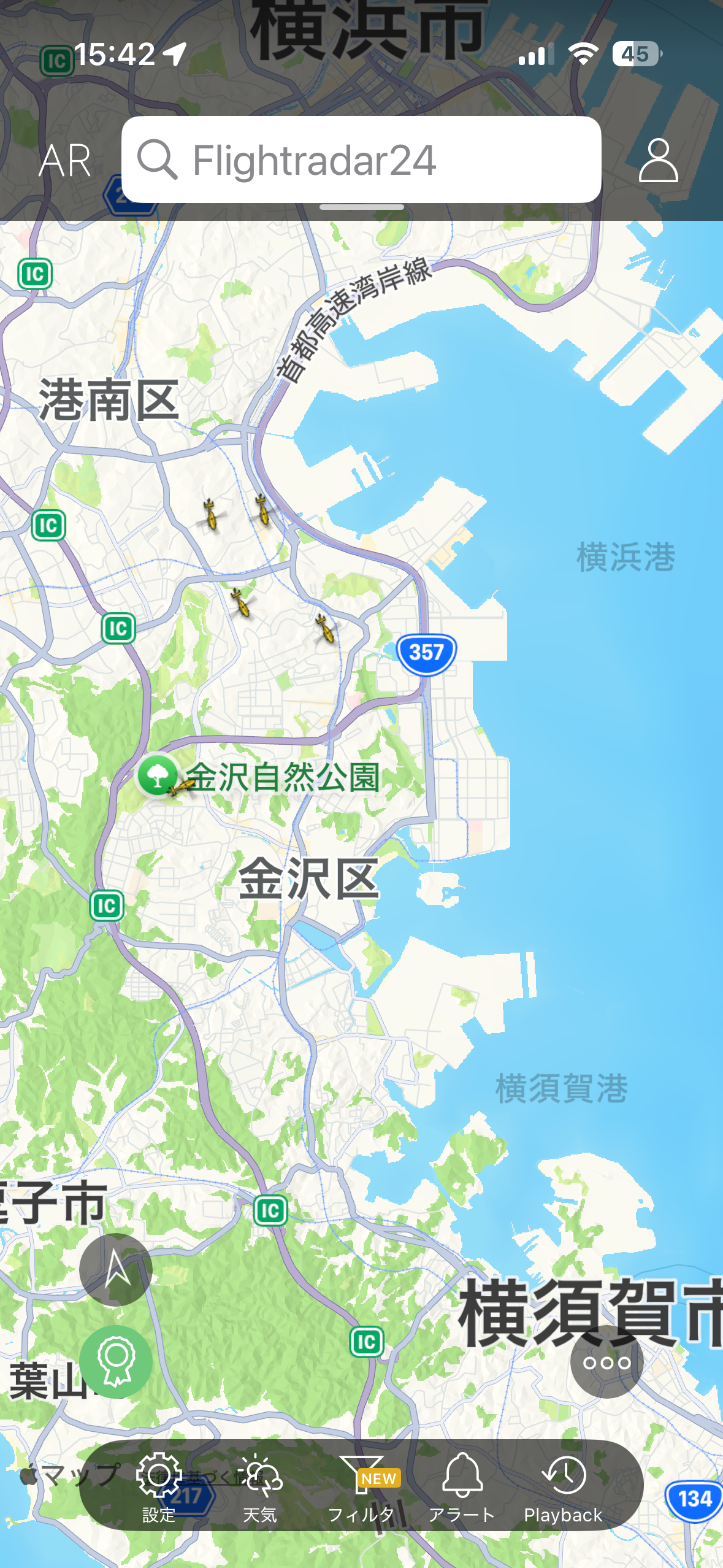Image resolution: width=723 pixels, height=1568 pixels.
Task: Open Playback history mode
Action: click(563, 1487)
